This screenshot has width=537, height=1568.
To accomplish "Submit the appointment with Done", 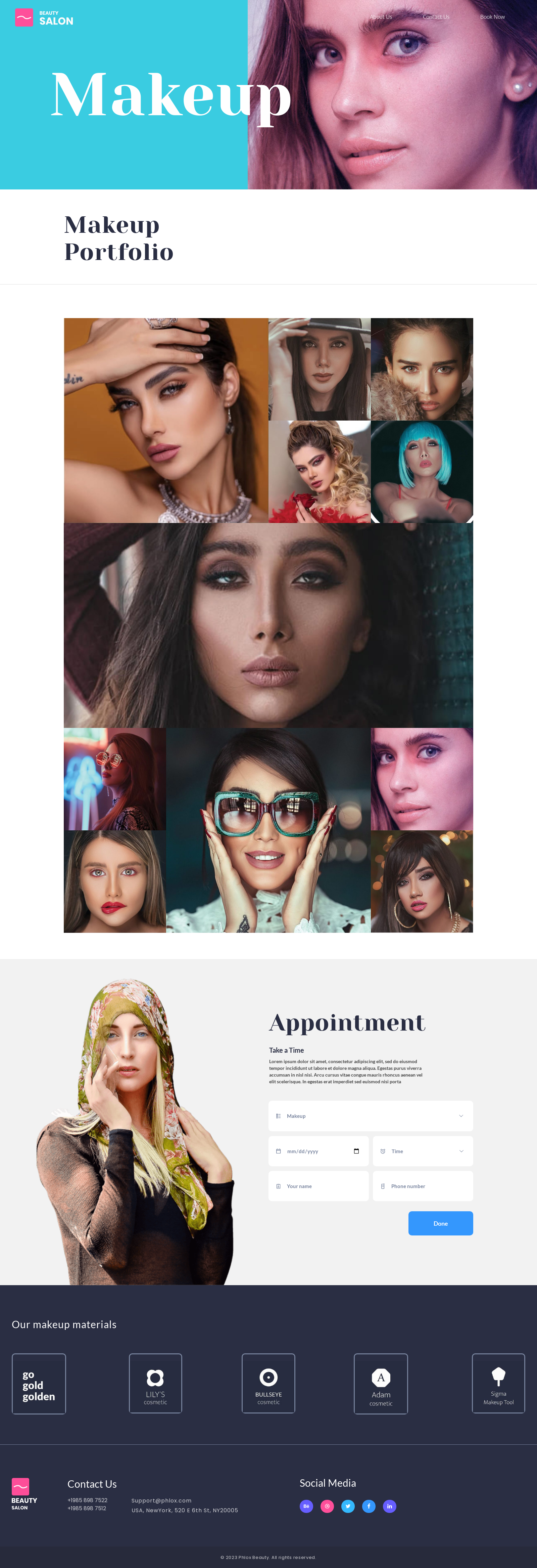I will click(440, 1223).
